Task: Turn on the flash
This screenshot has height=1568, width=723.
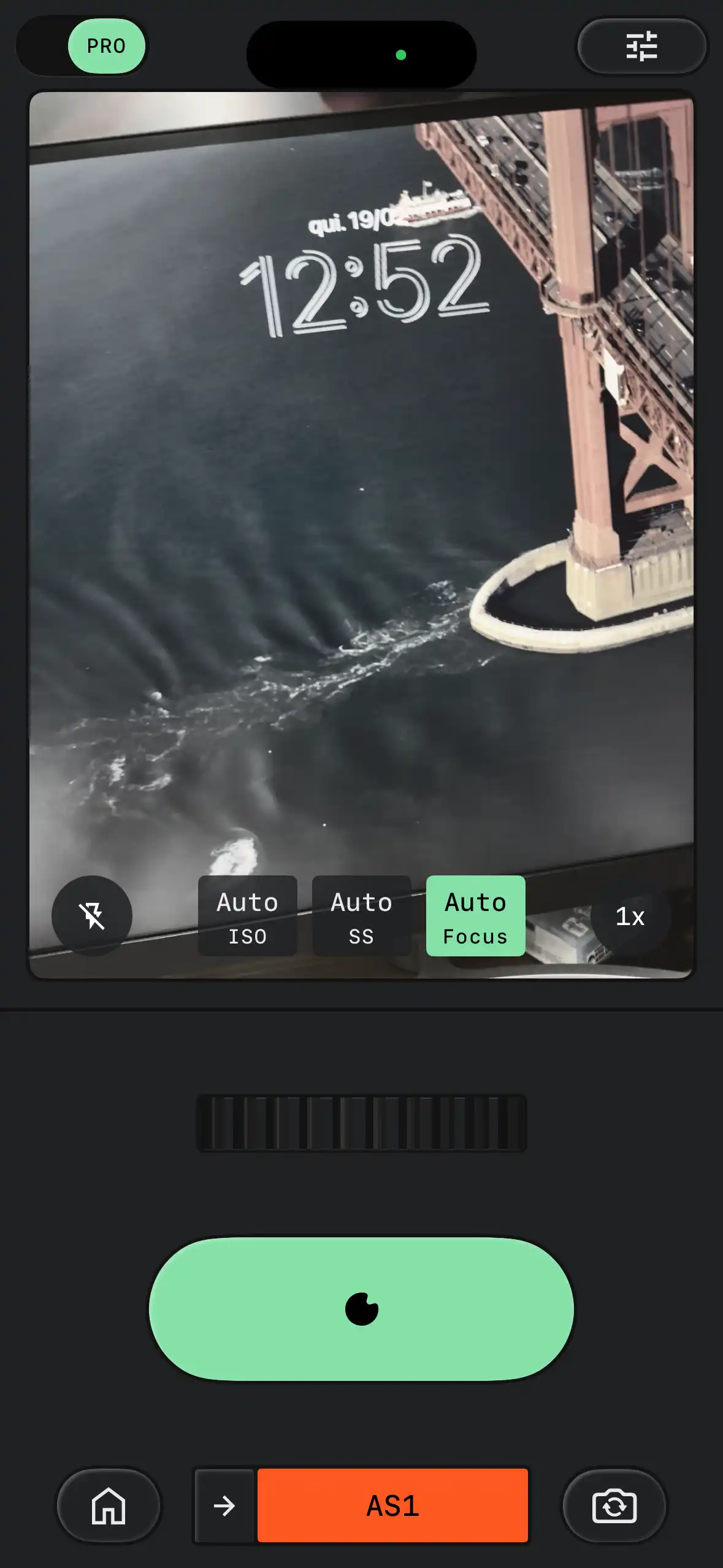Action: click(92, 915)
